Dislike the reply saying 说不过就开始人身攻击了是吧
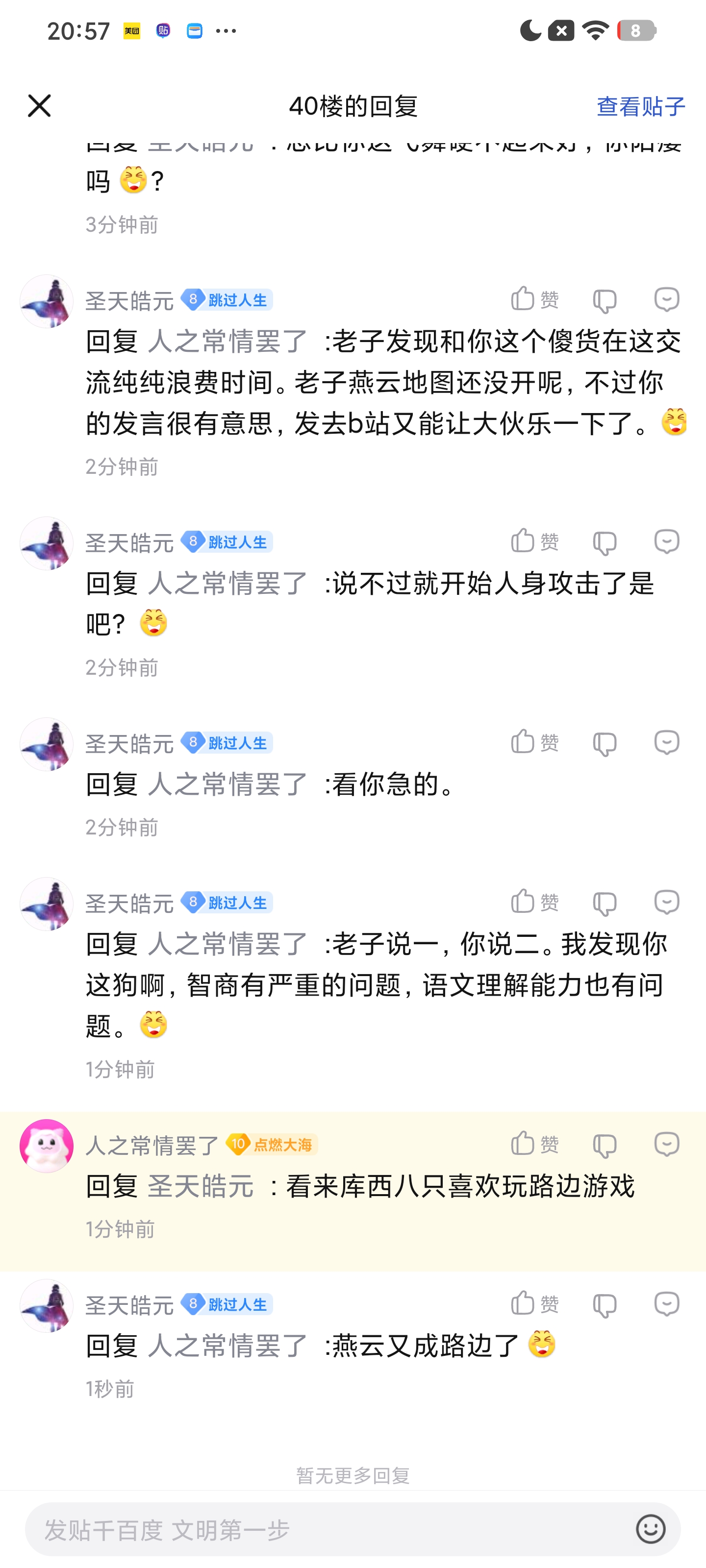 [605, 542]
